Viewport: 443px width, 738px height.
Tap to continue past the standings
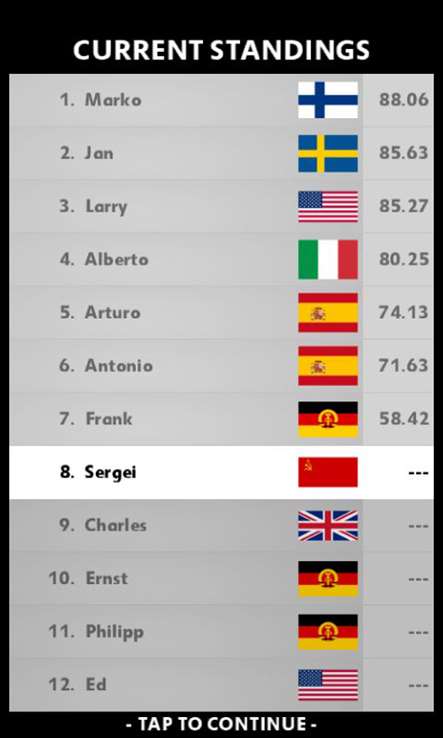click(x=221, y=723)
